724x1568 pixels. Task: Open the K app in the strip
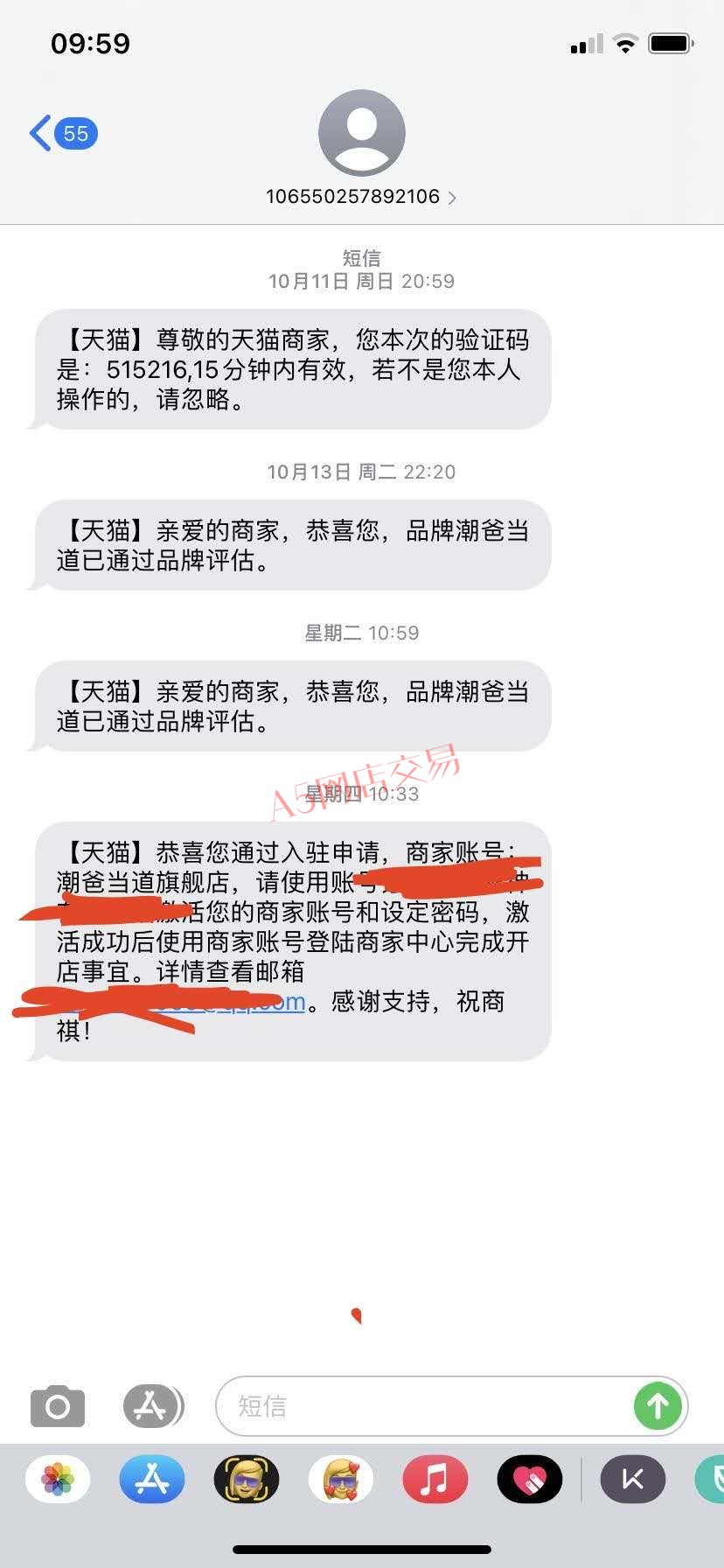(x=633, y=1480)
